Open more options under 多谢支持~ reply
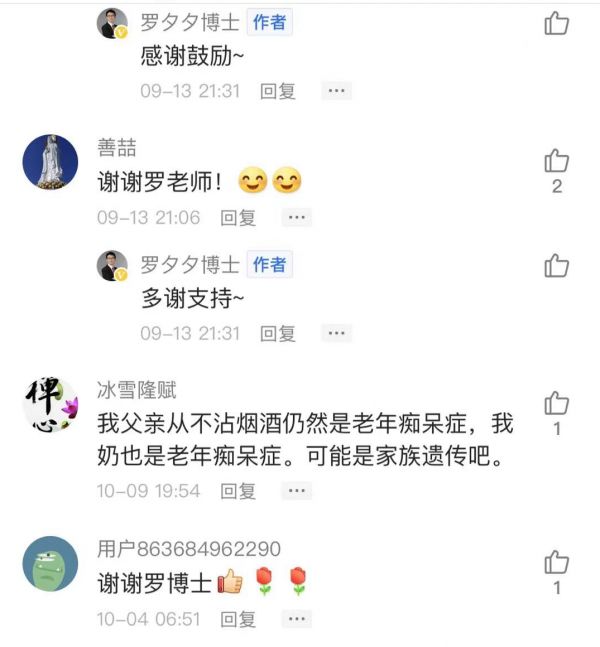This screenshot has width=600, height=647. 336,333
